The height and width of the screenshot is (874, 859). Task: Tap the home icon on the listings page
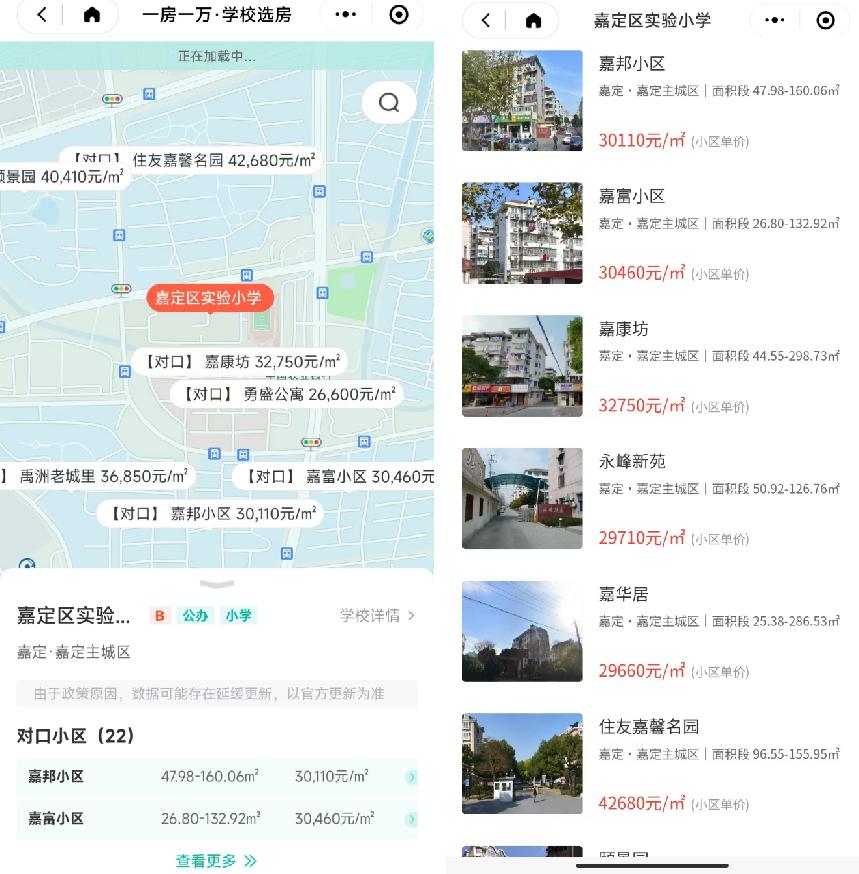[x=533, y=20]
